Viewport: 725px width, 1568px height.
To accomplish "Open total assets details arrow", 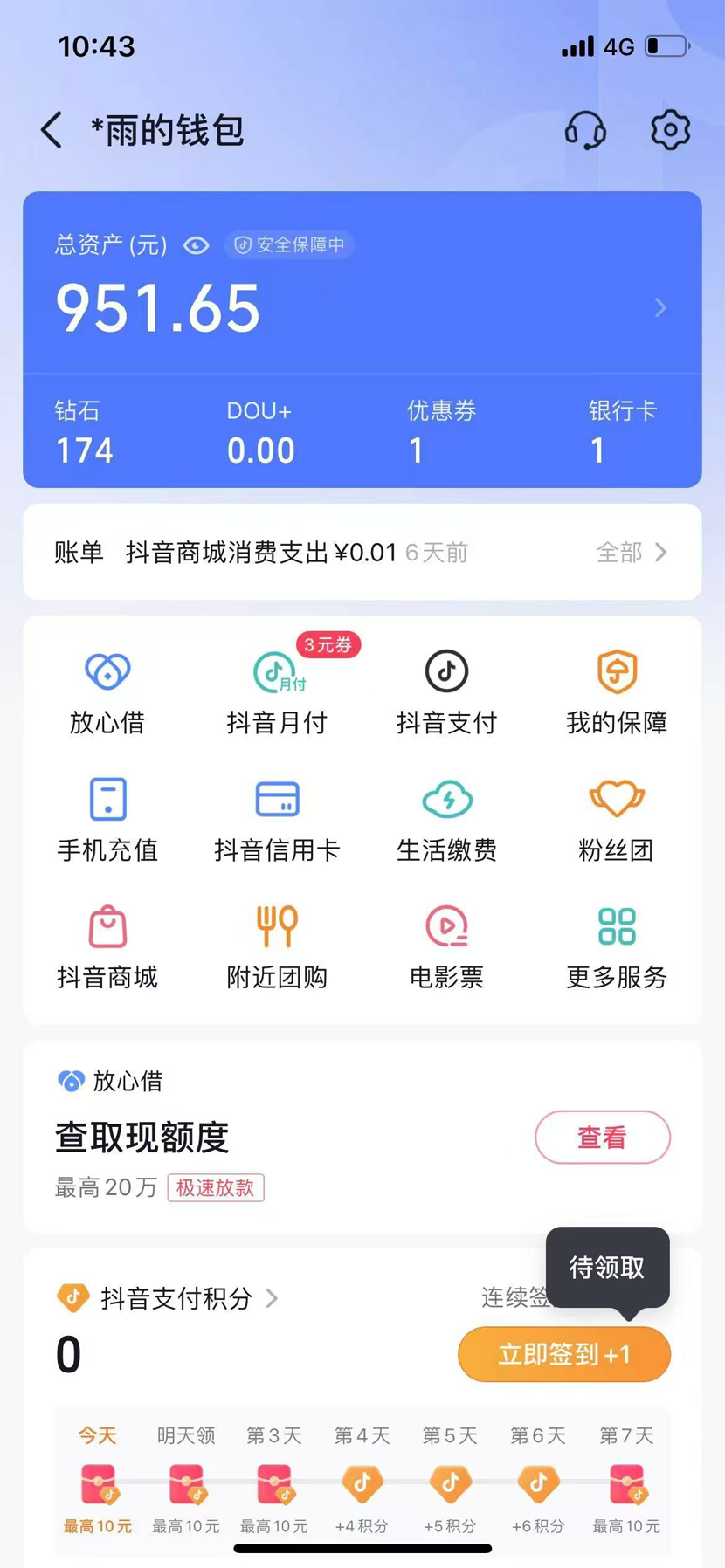I will tap(660, 307).
